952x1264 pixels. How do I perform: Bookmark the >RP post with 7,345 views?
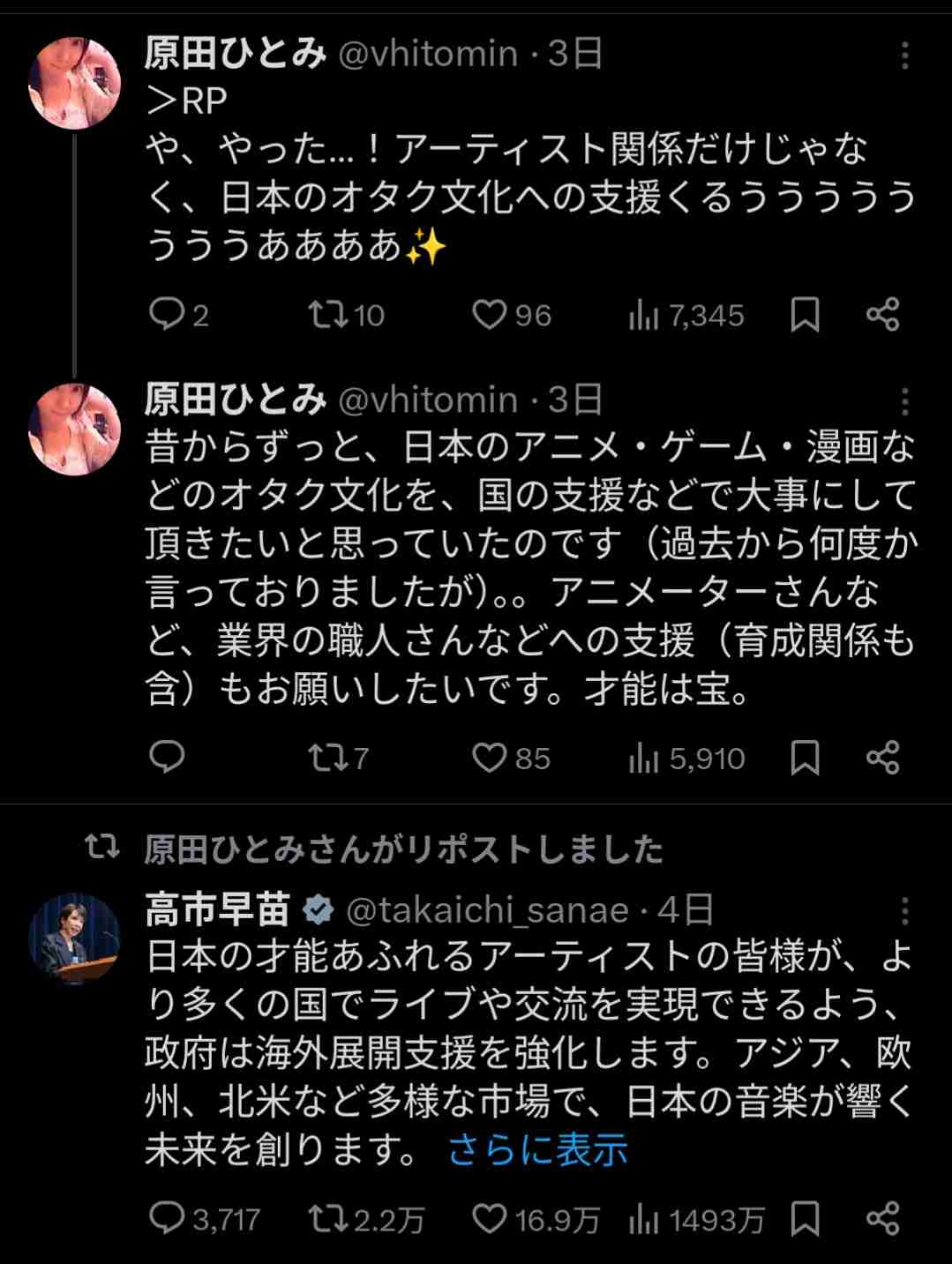point(804,314)
